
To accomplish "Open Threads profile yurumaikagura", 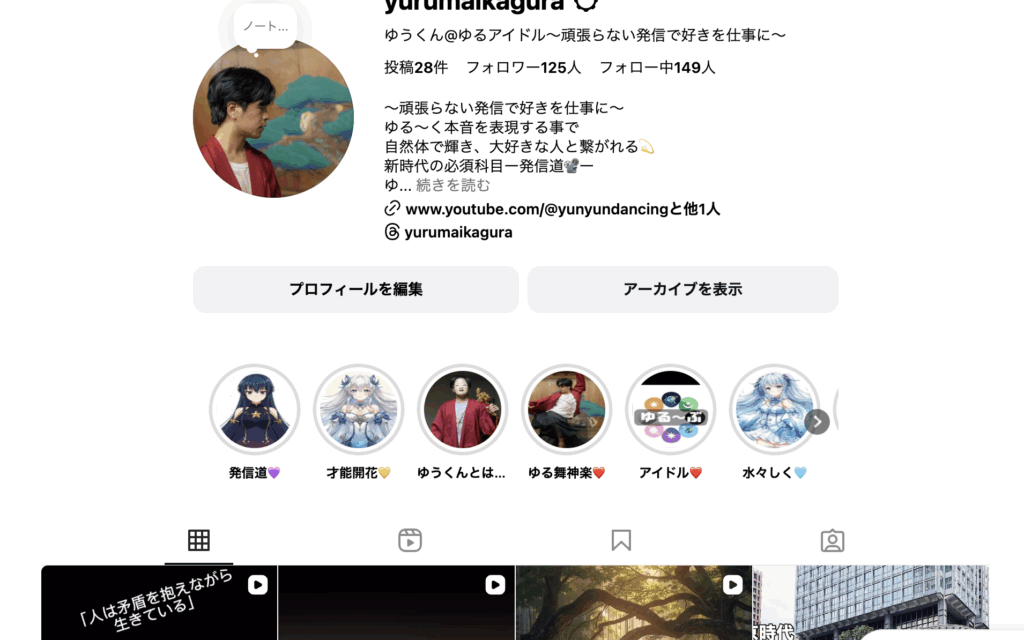I will pyautogui.click(x=458, y=232).
